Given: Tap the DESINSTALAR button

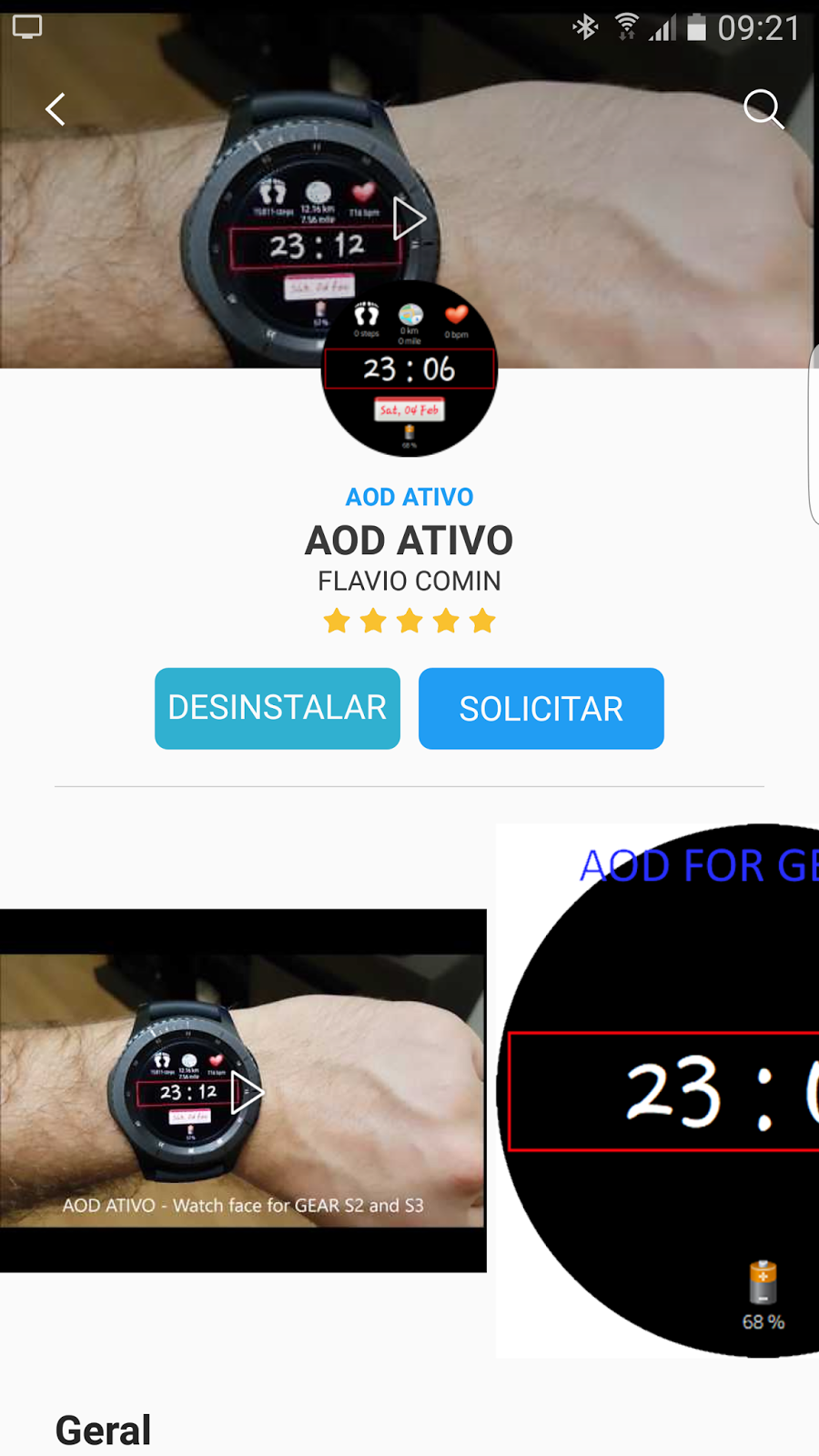Looking at the screenshot, I should 278,708.
